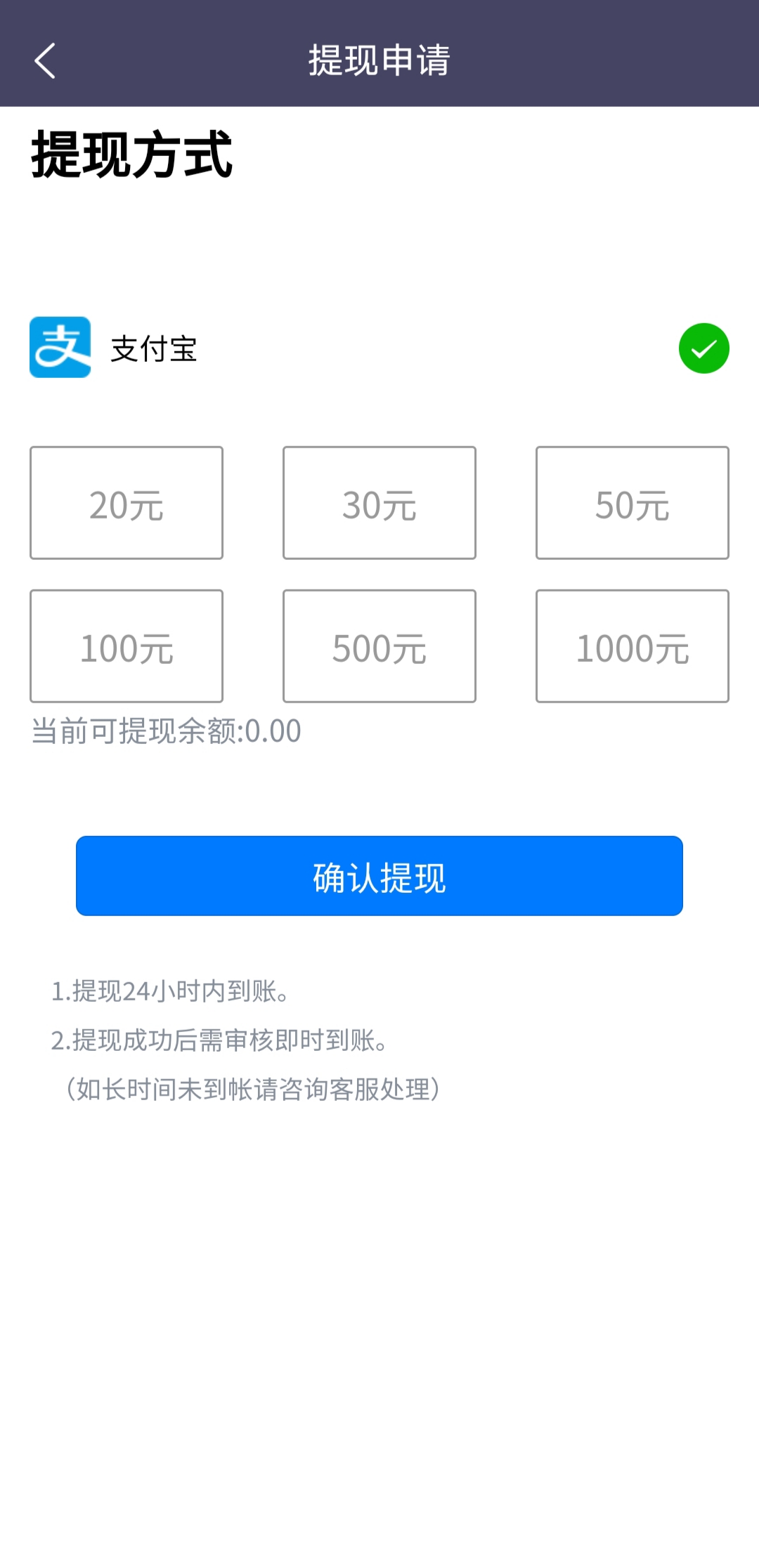
Task: Pick the 50元 amount option
Action: point(632,503)
